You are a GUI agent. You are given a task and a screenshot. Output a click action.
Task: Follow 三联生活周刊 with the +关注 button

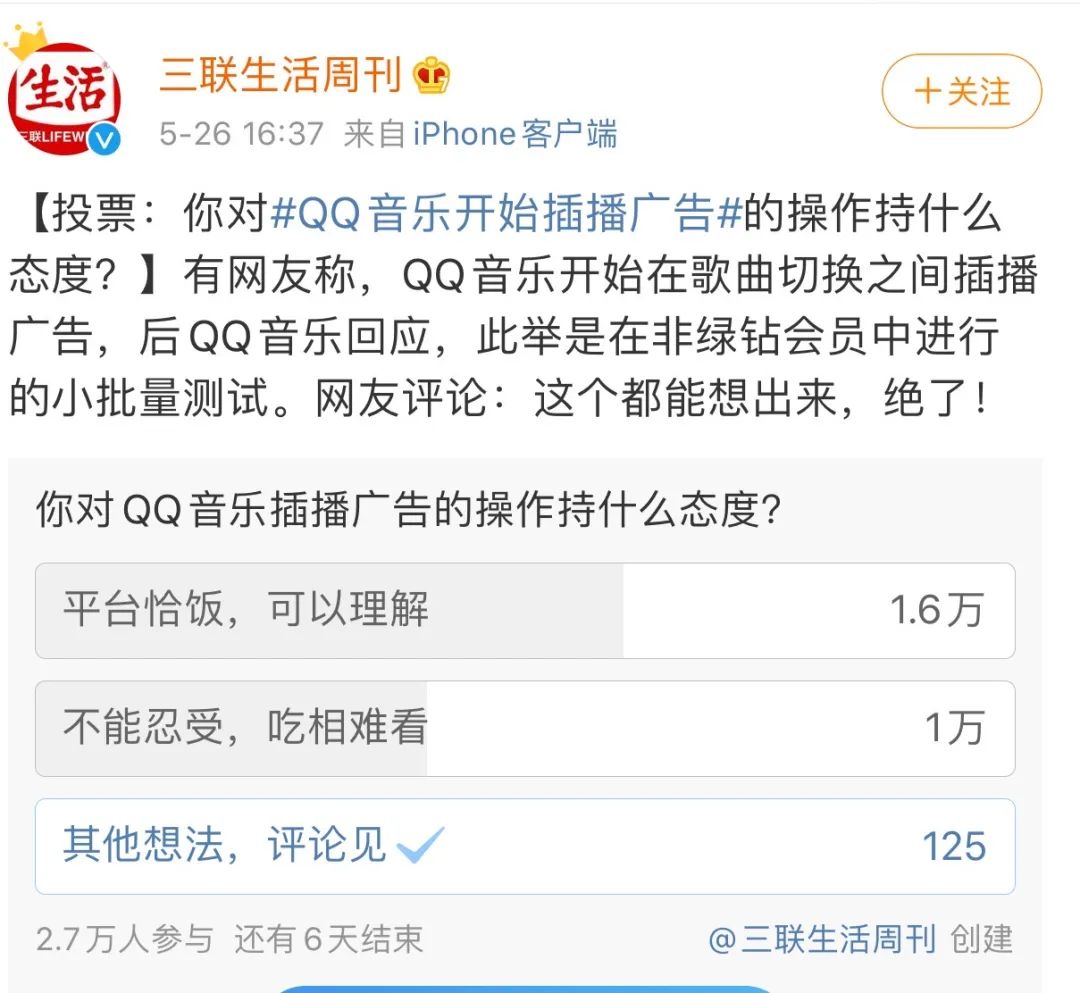tap(962, 91)
